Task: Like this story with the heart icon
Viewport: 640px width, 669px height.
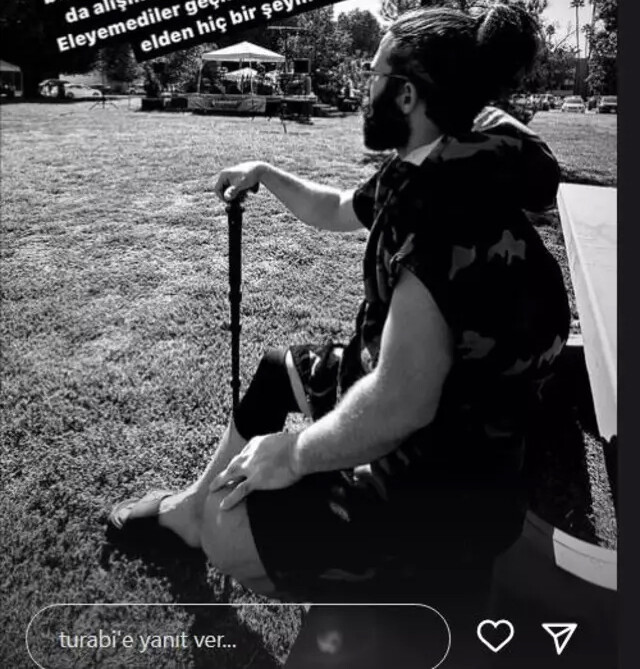Action: 495,636
